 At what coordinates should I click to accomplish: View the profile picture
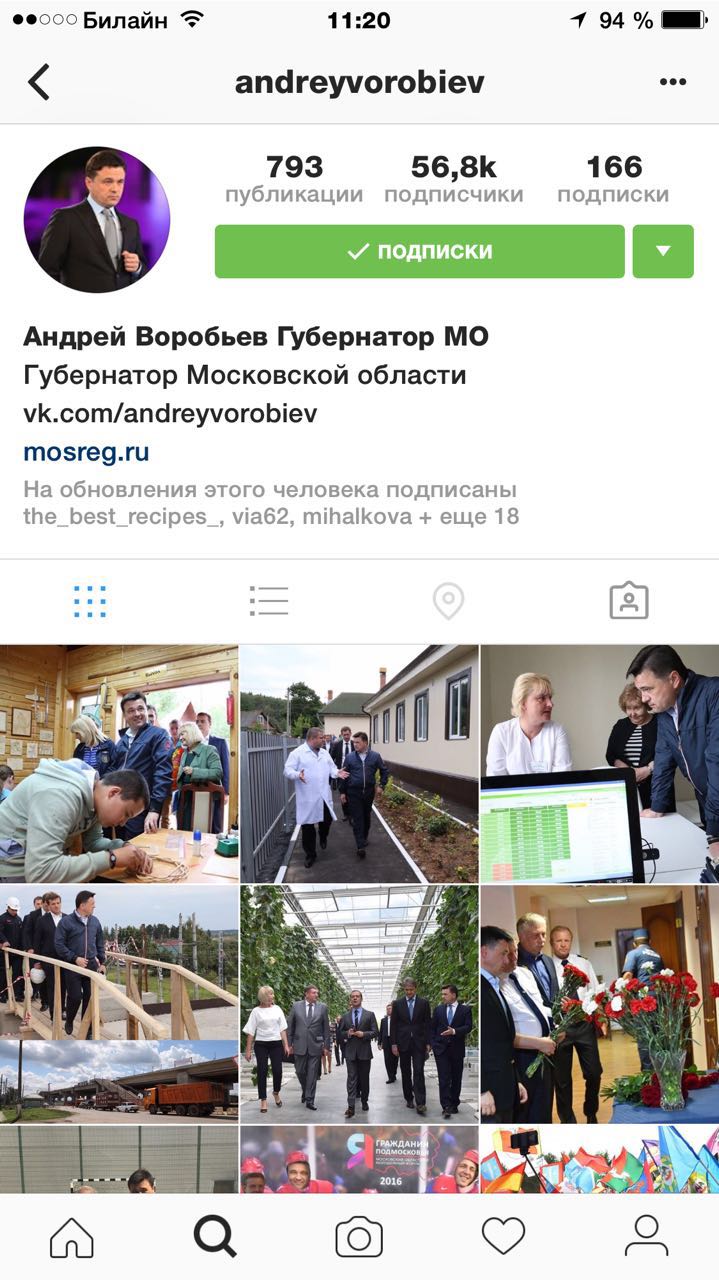click(97, 220)
